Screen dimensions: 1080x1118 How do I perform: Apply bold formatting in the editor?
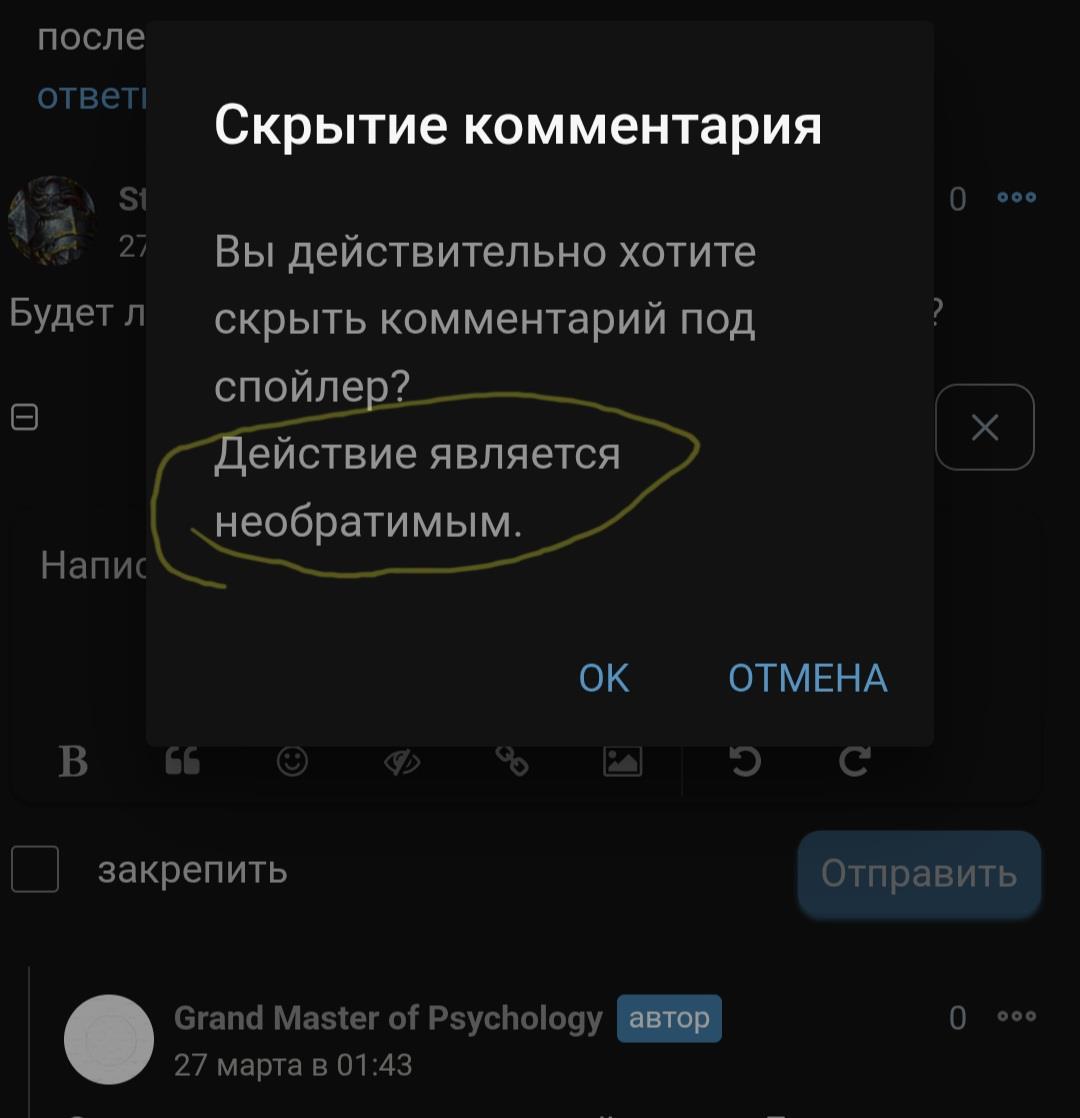pyautogui.click(x=73, y=763)
